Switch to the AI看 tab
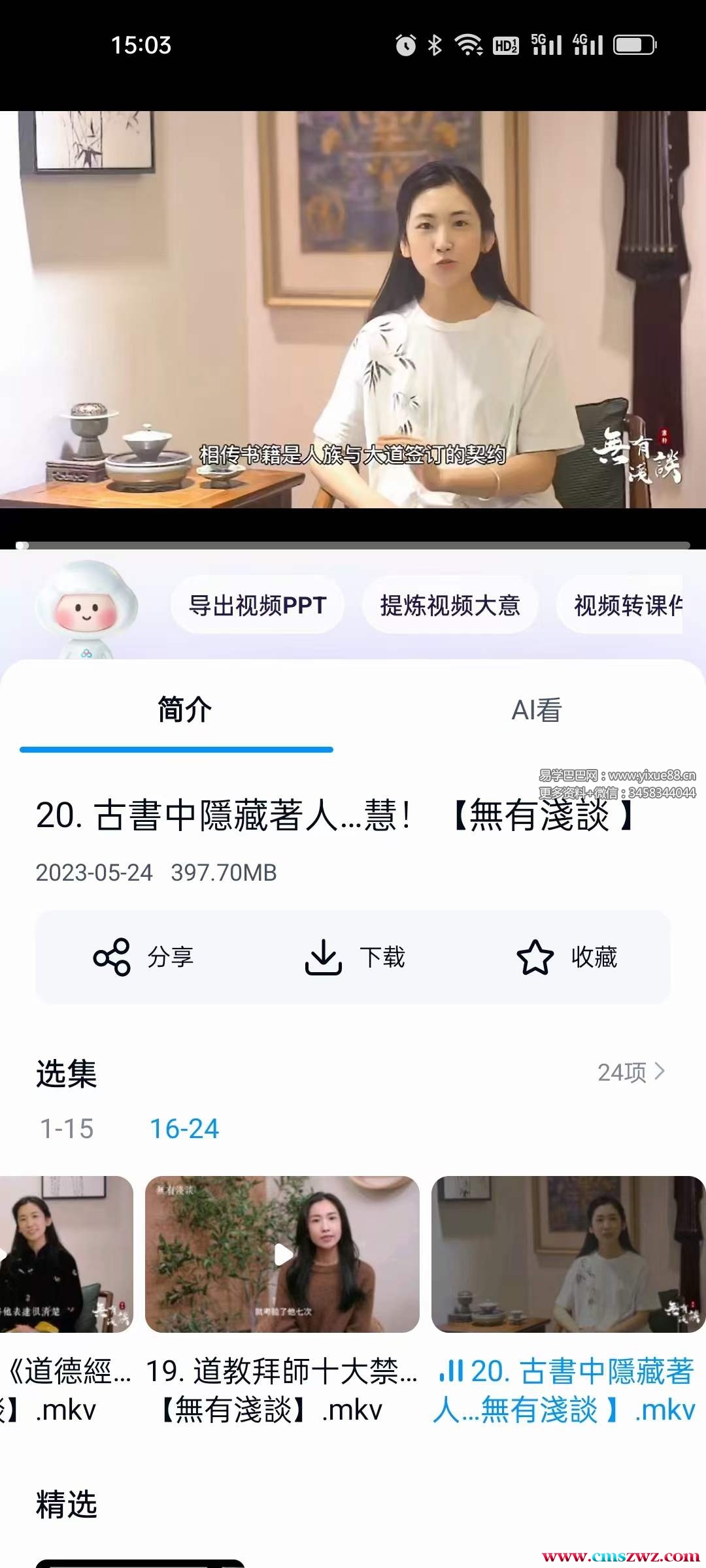The height and width of the screenshot is (1568, 706). click(536, 710)
